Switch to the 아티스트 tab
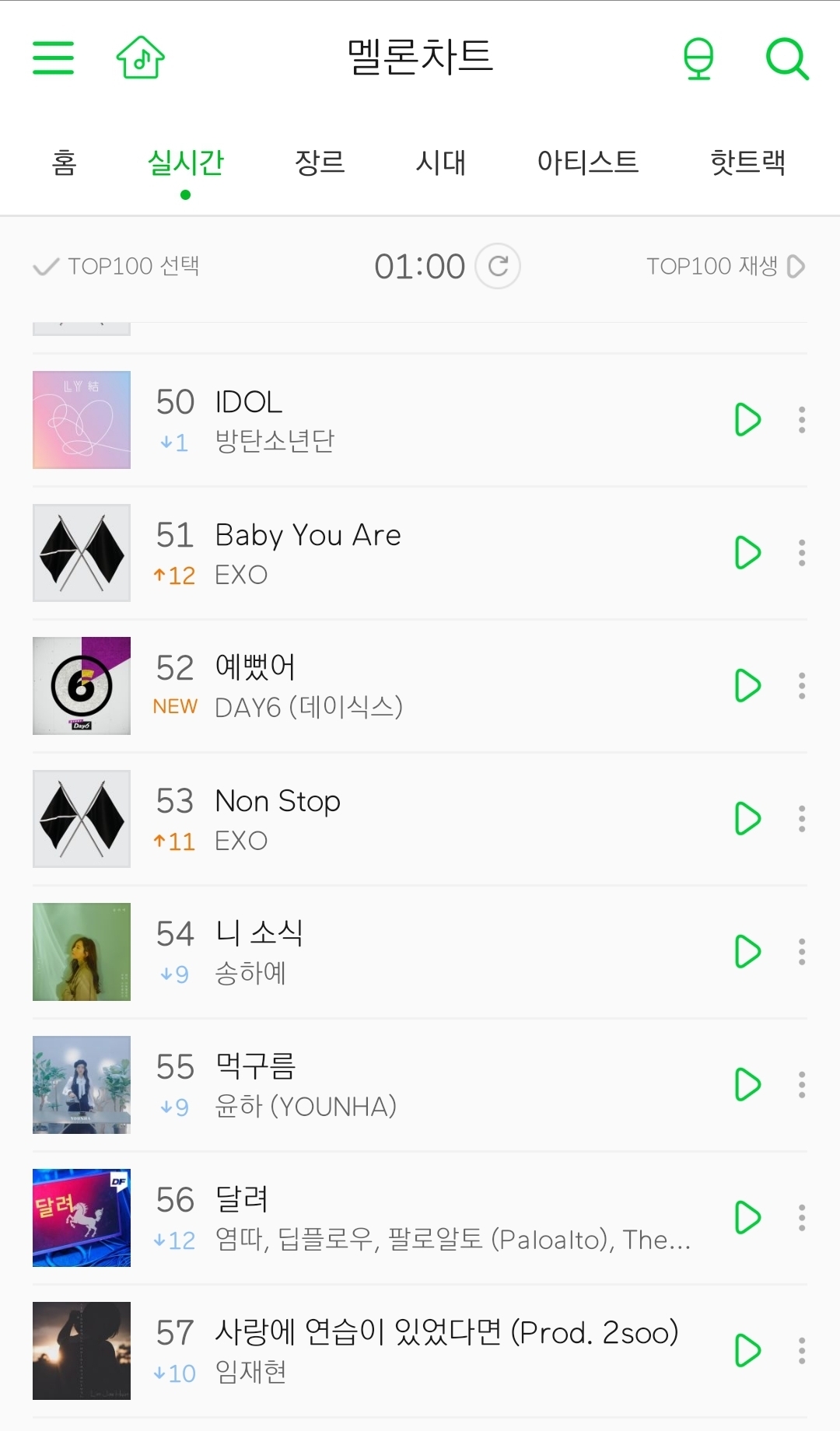The width and height of the screenshot is (840, 1431). pyautogui.click(x=587, y=162)
